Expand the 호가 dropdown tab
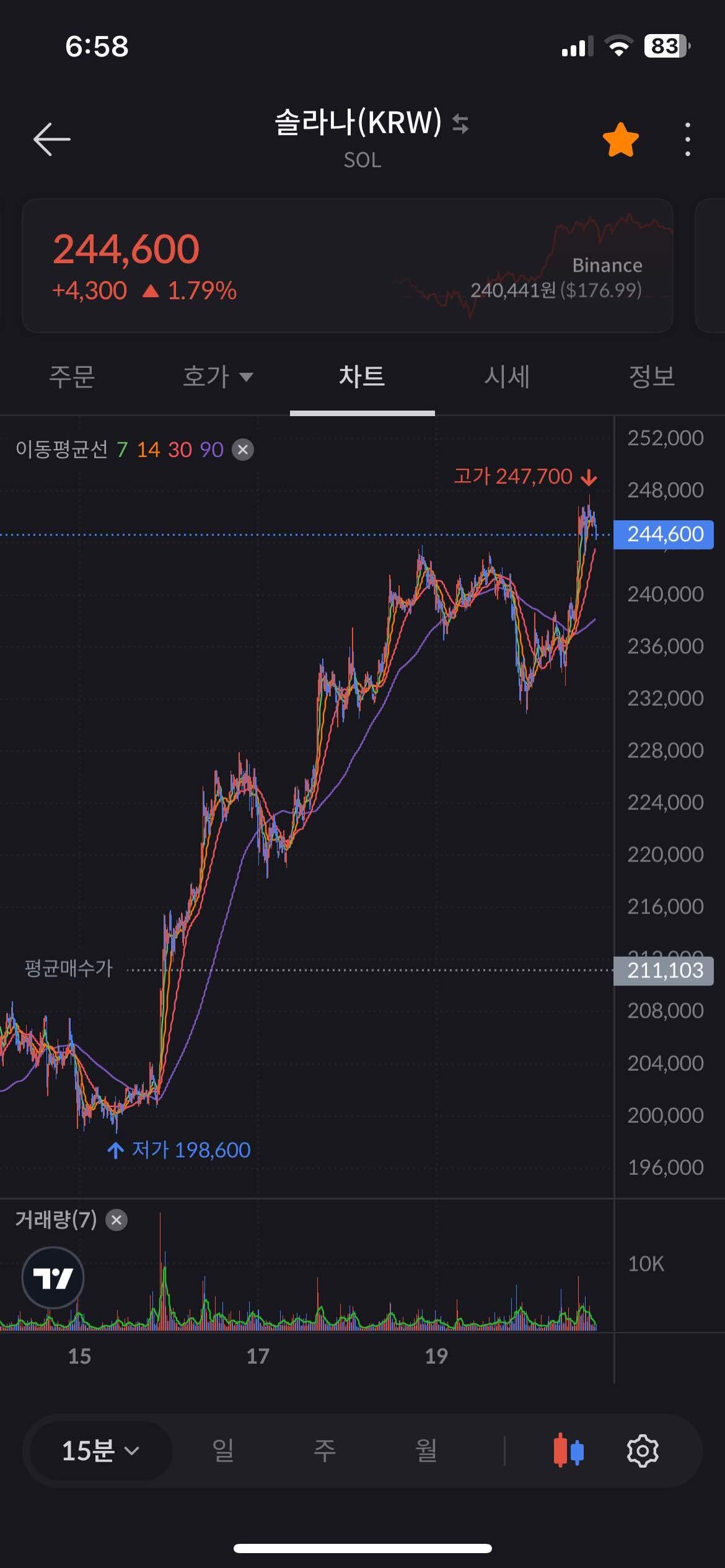Screen dimensions: 725x1568 coord(217,377)
